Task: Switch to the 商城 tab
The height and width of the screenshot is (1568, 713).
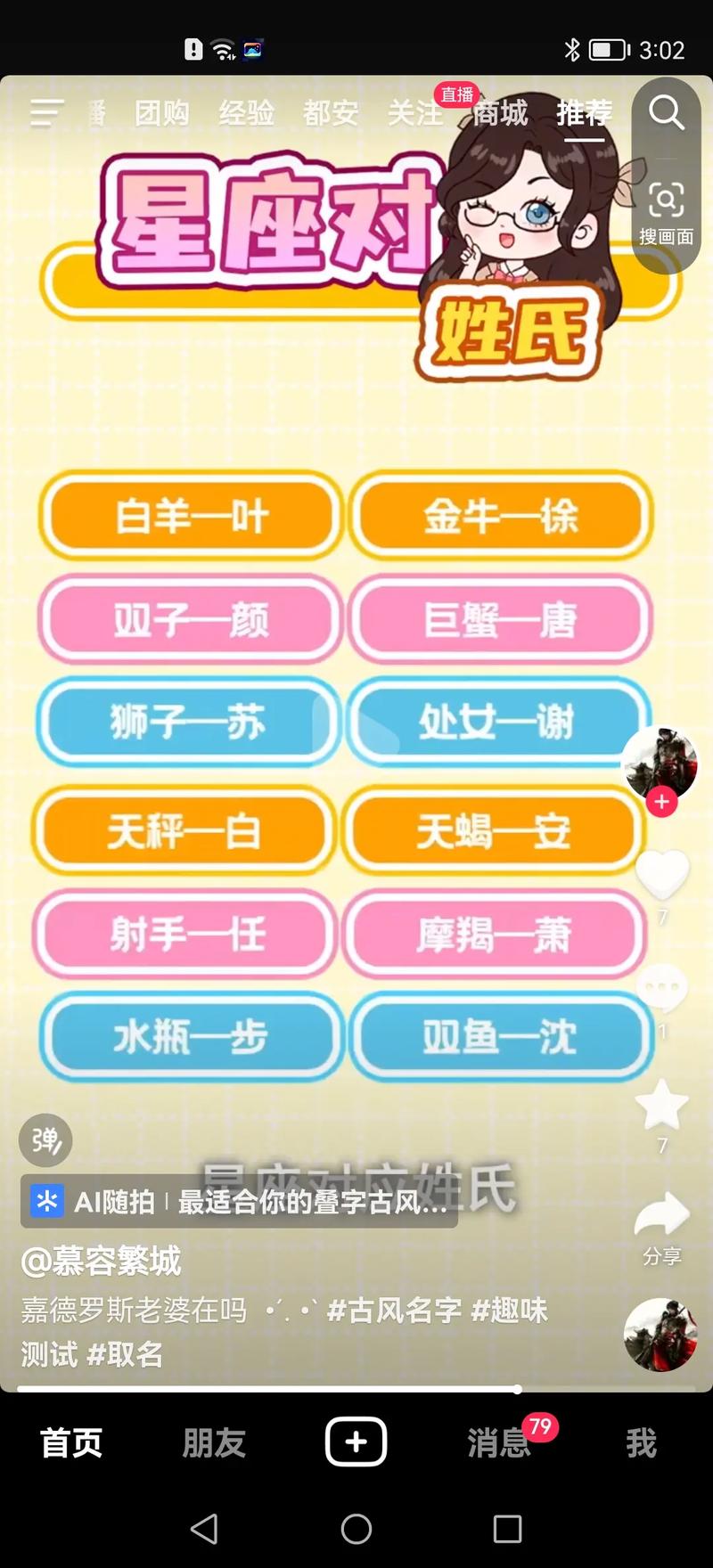Action: click(500, 113)
